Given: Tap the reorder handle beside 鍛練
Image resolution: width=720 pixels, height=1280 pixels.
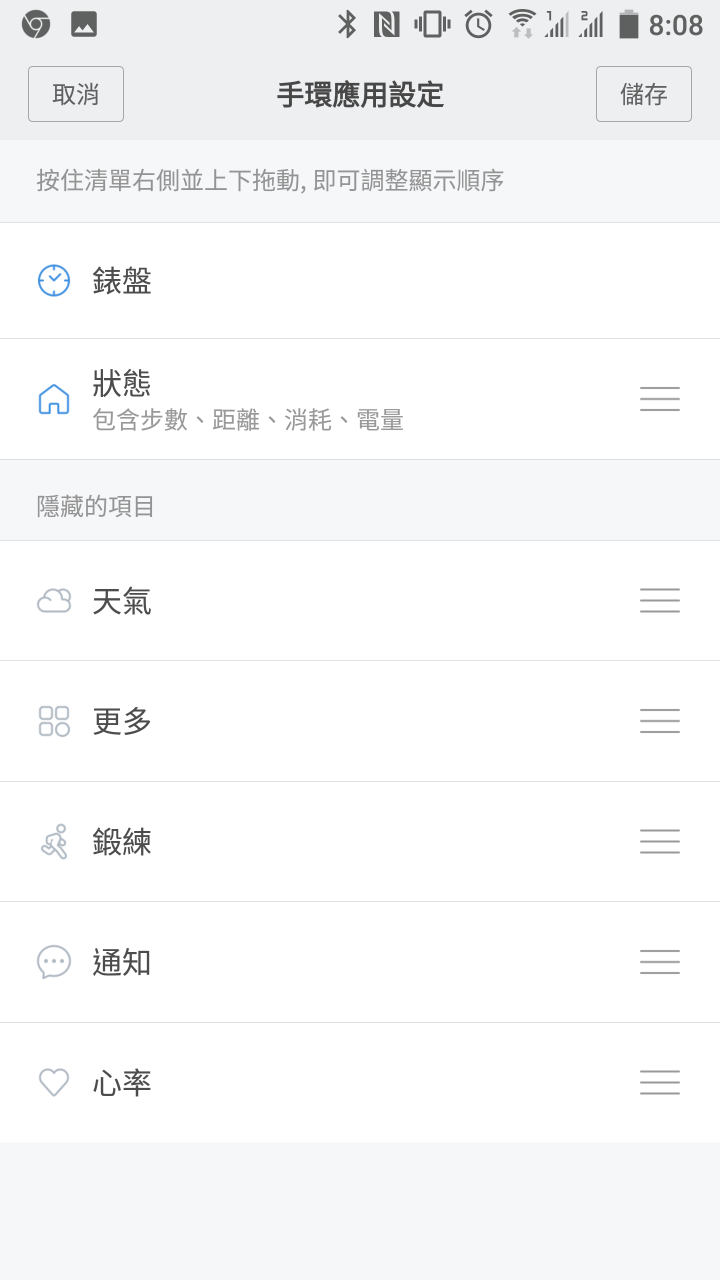Looking at the screenshot, I should point(660,841).
